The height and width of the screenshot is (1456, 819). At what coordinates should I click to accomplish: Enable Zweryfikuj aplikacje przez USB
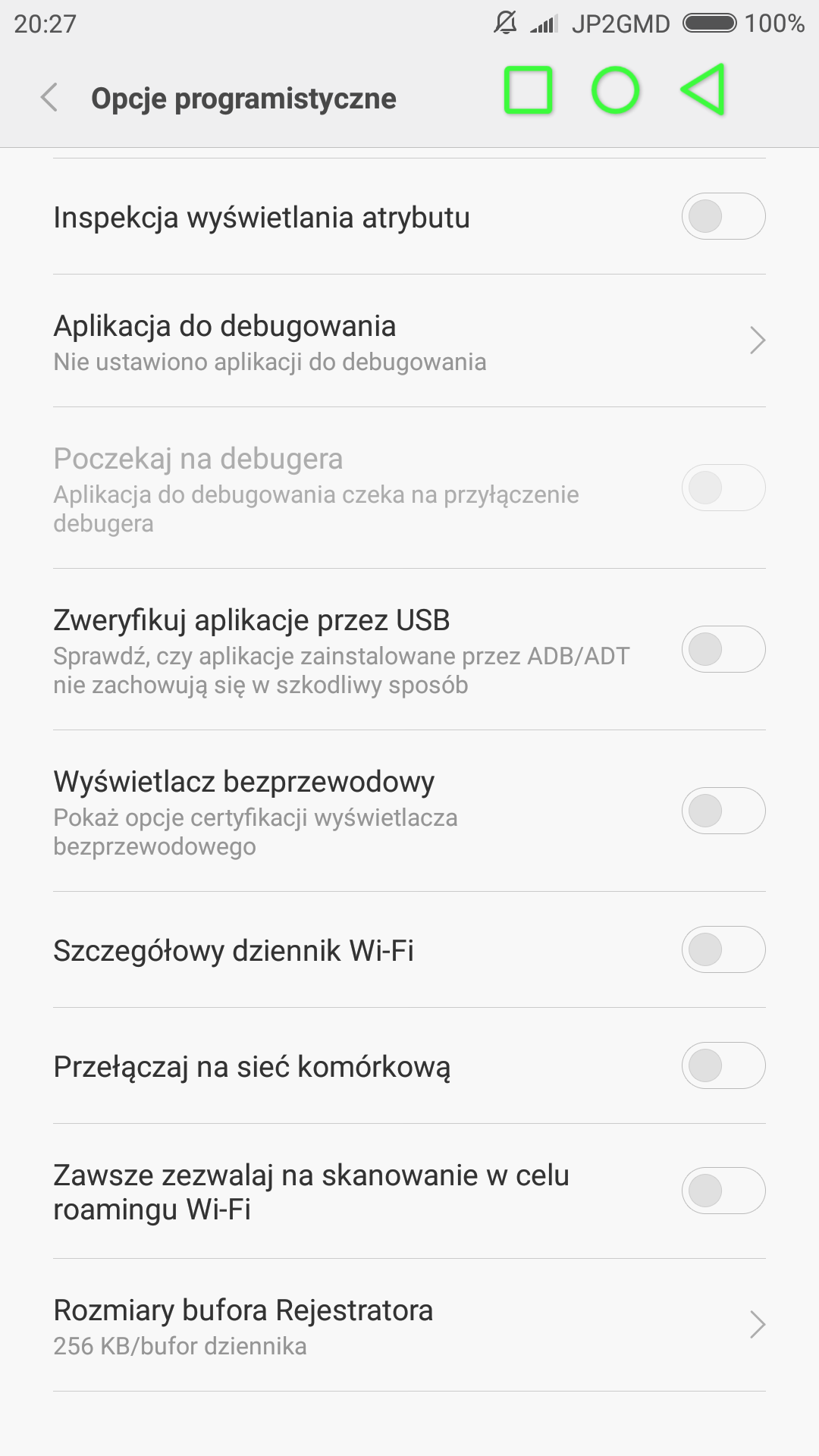click(x=723, y=650)
